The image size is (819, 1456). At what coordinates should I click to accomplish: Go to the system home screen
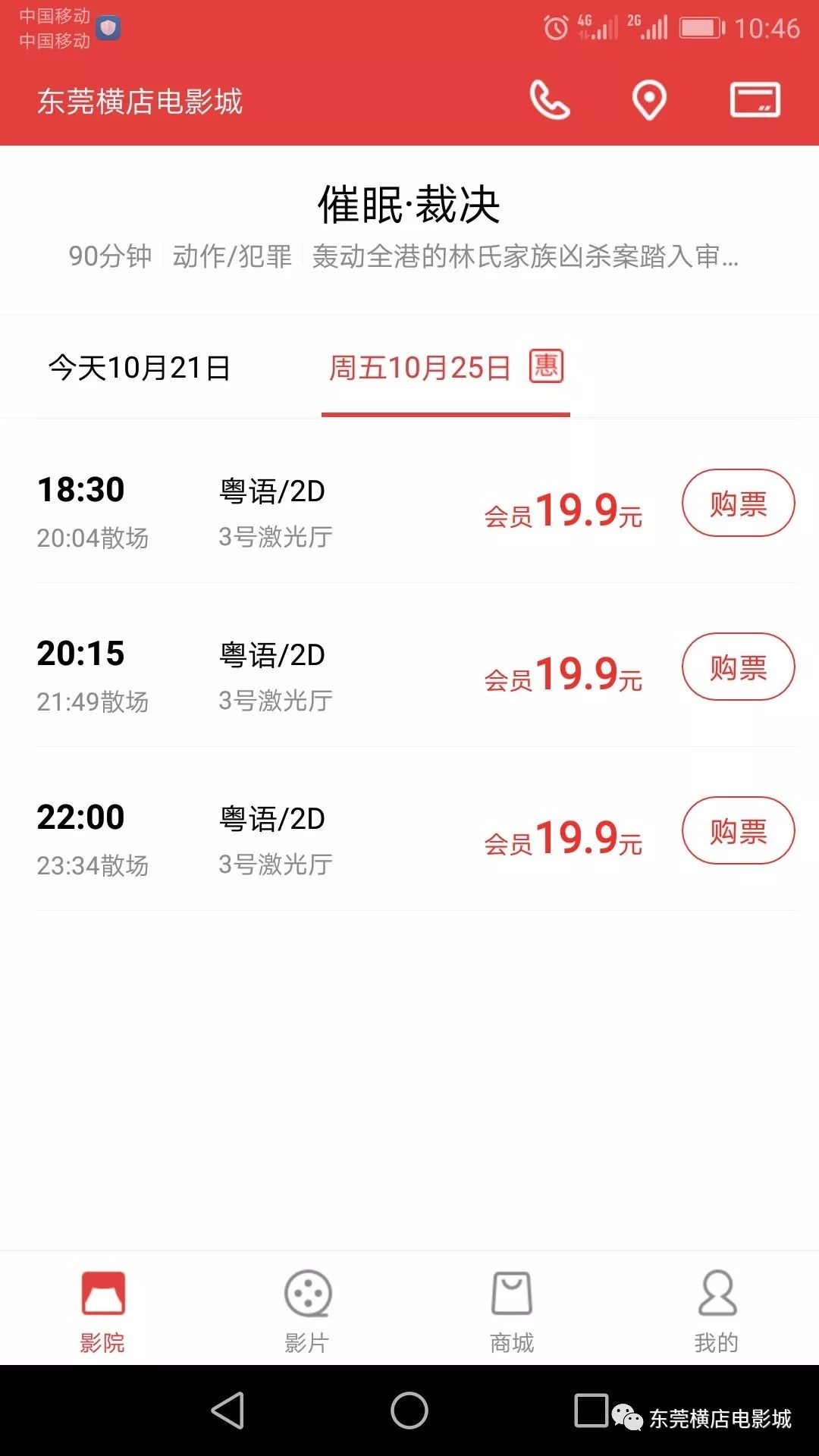pos(409,1410)
